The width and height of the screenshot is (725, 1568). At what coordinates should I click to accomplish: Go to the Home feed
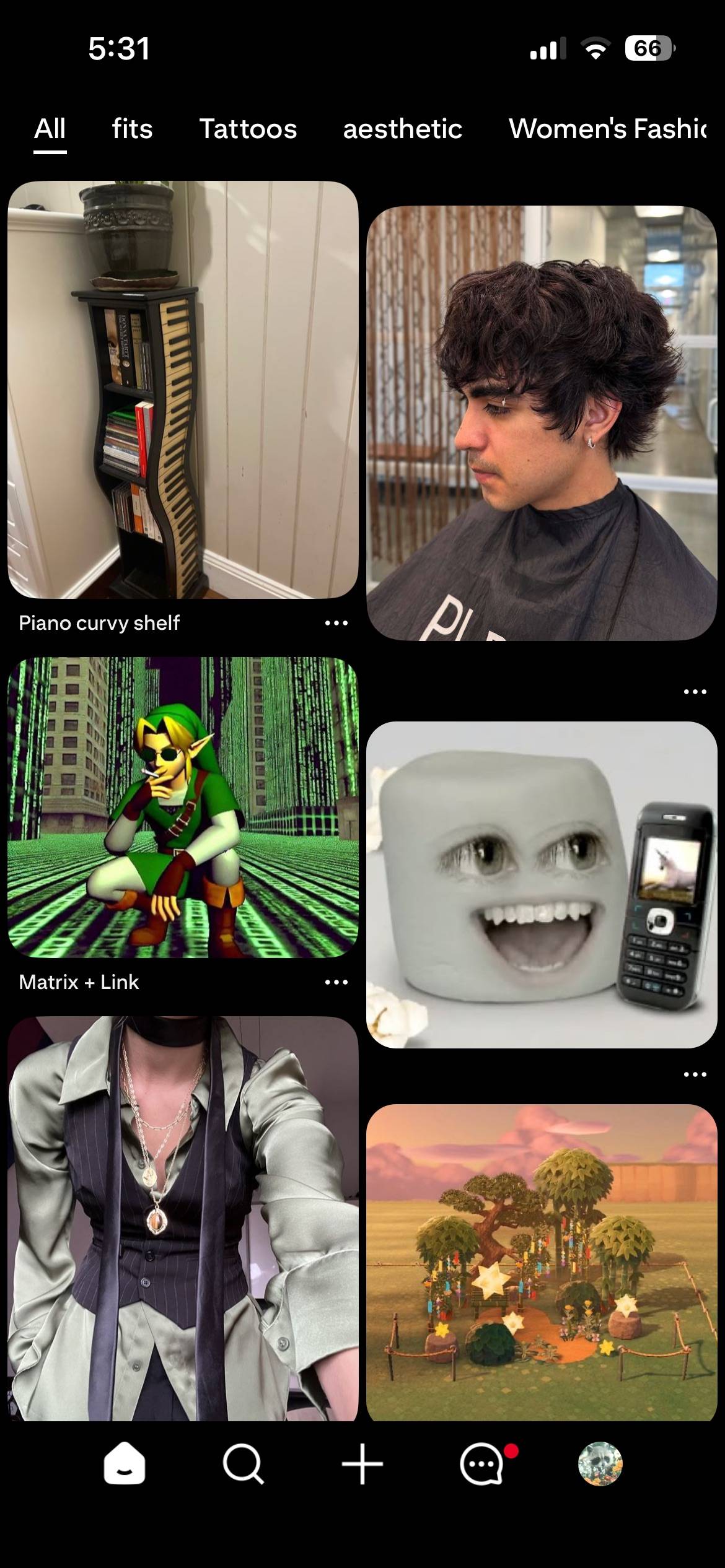pyautogui.click(x=125, y=1465)
